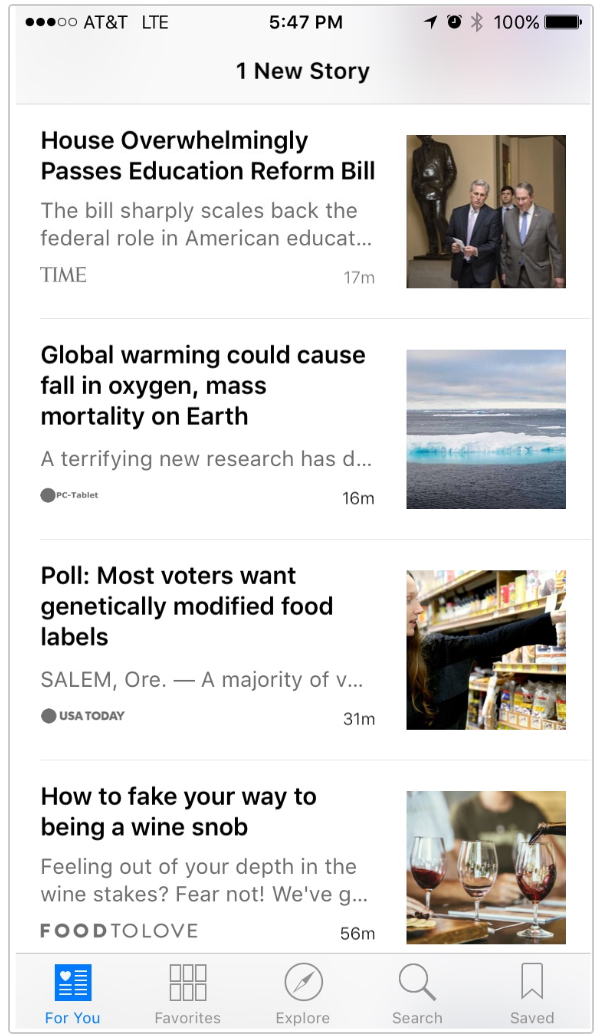Image resolution: width=600 pixels, height=1036 pixels.
Task: Switch to the Favorites tab
Action: click(x=187, y=994)
